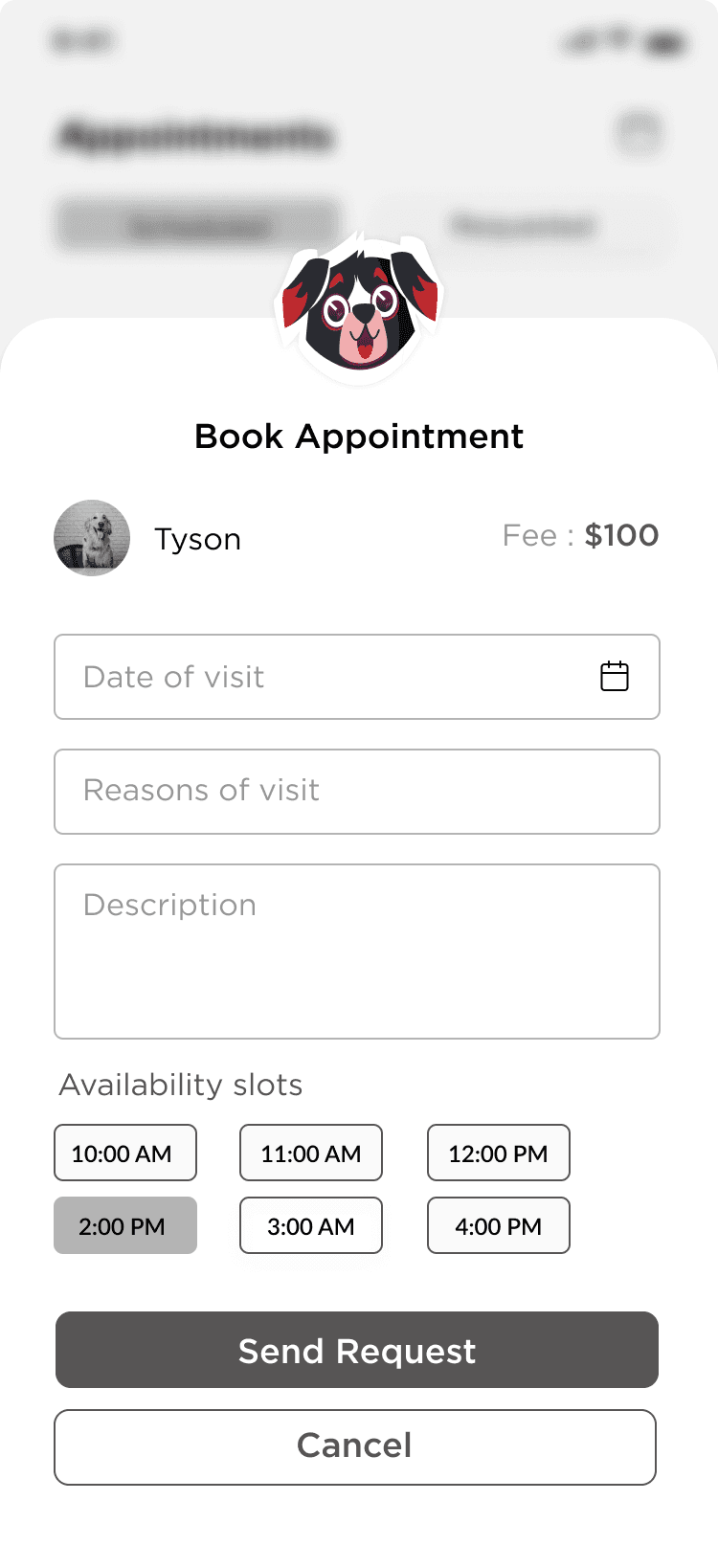Open the Date of visit field
The image size is (718, 1568).
point(325,677)
